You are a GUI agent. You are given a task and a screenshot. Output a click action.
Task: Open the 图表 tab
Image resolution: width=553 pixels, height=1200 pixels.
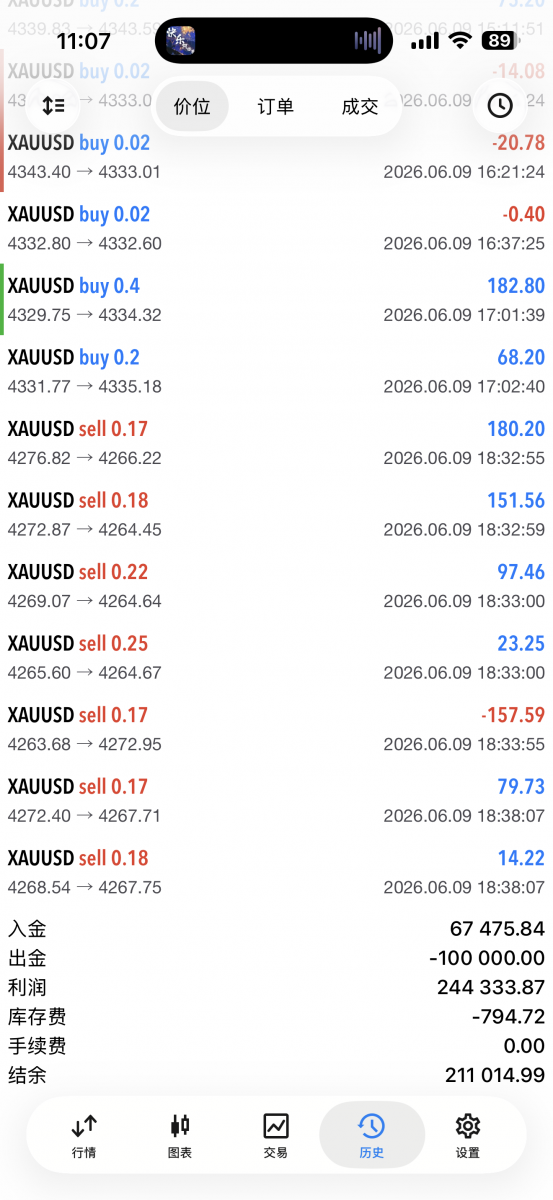pyautogui.click(x=180, y=1136)
